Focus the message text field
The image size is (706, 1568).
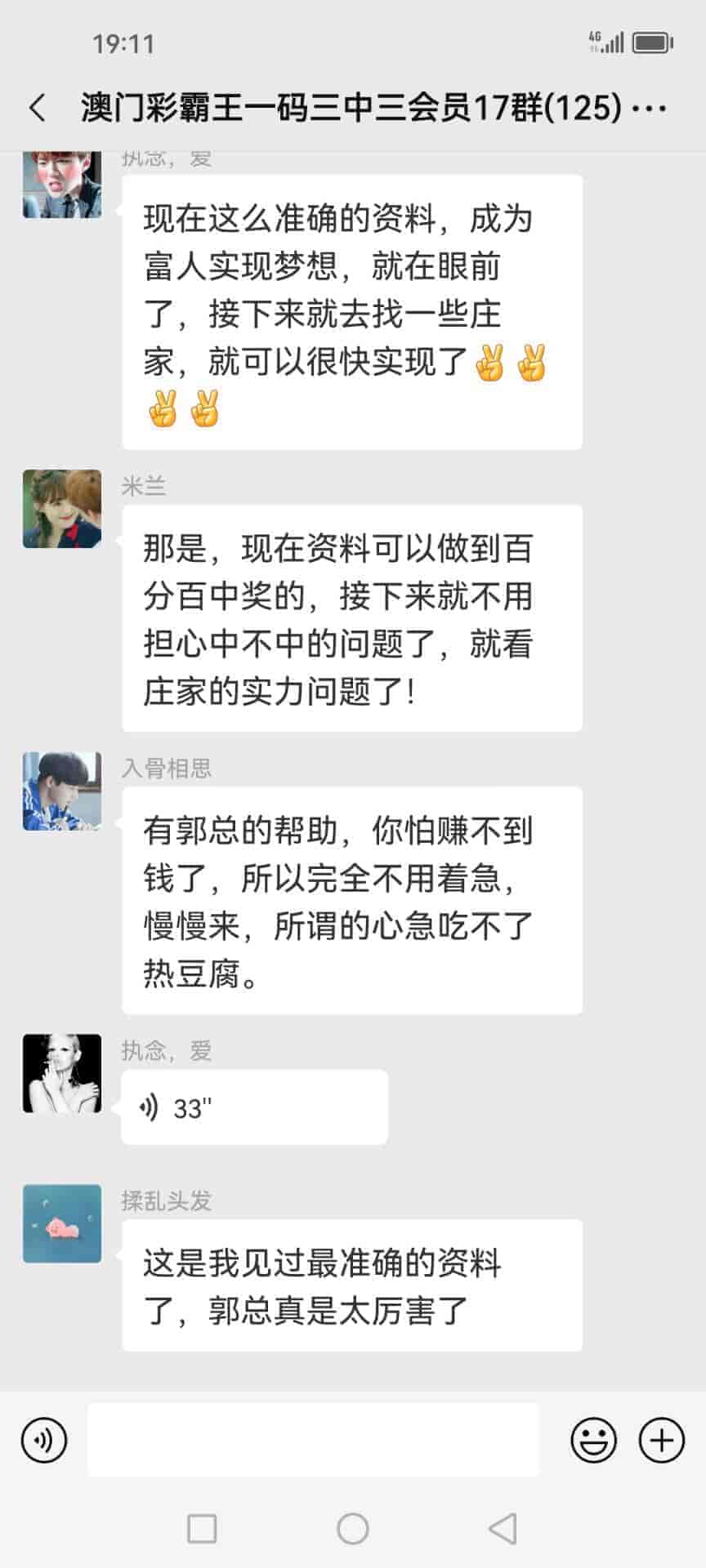coord(313,1440)
